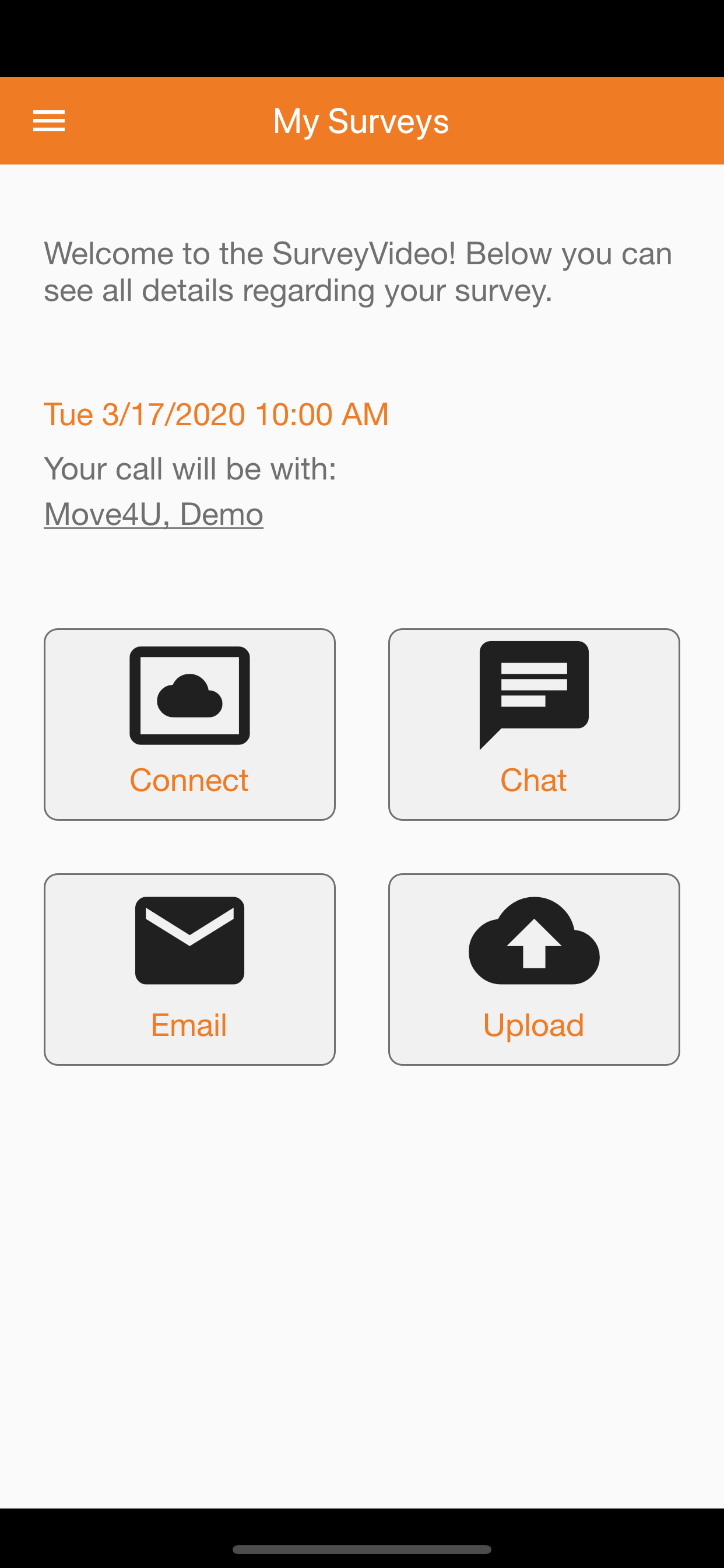The width and height of the screenshot is (724, 1568).
Task: Open the Move4U, Demo link
Action: coord(153,514)
